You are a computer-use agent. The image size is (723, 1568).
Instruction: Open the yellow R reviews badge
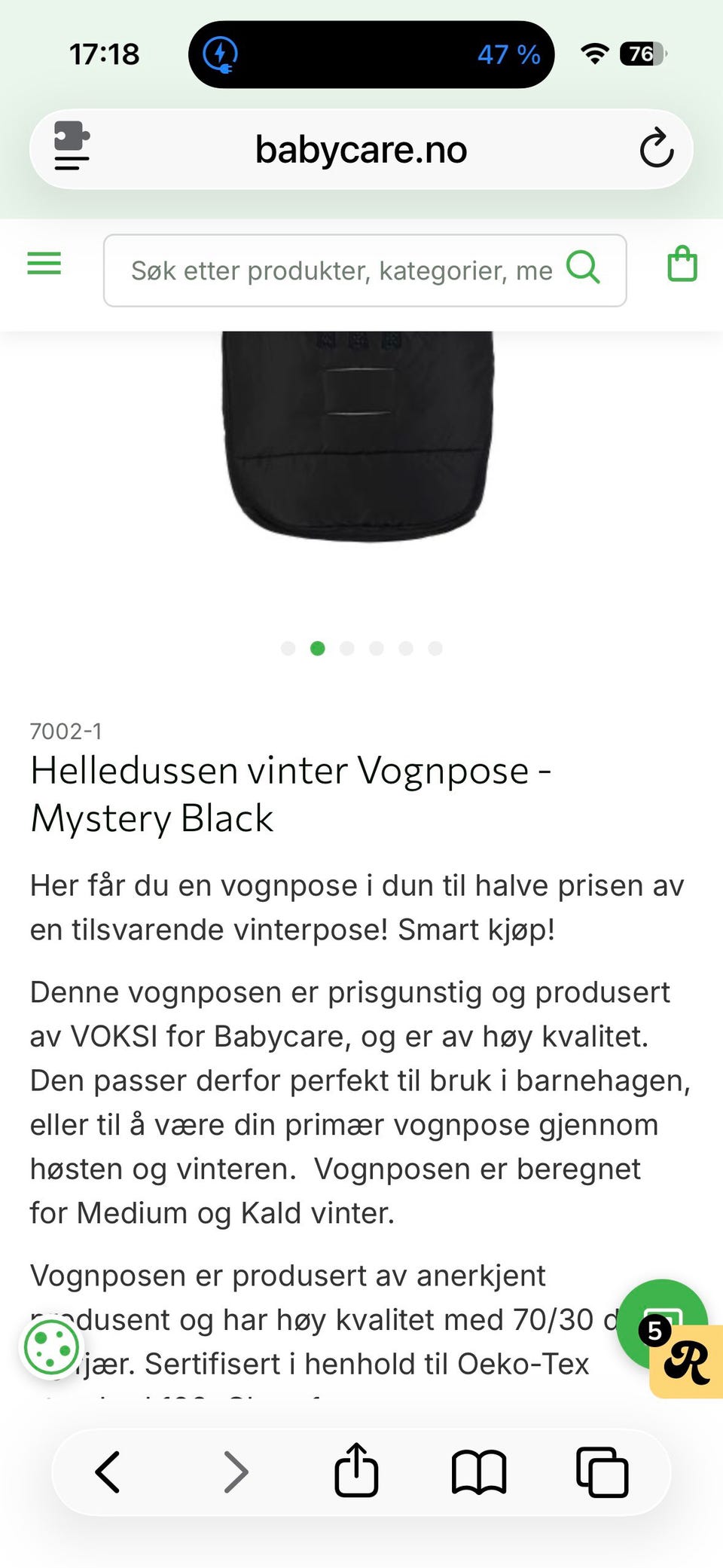[687, 1362]
